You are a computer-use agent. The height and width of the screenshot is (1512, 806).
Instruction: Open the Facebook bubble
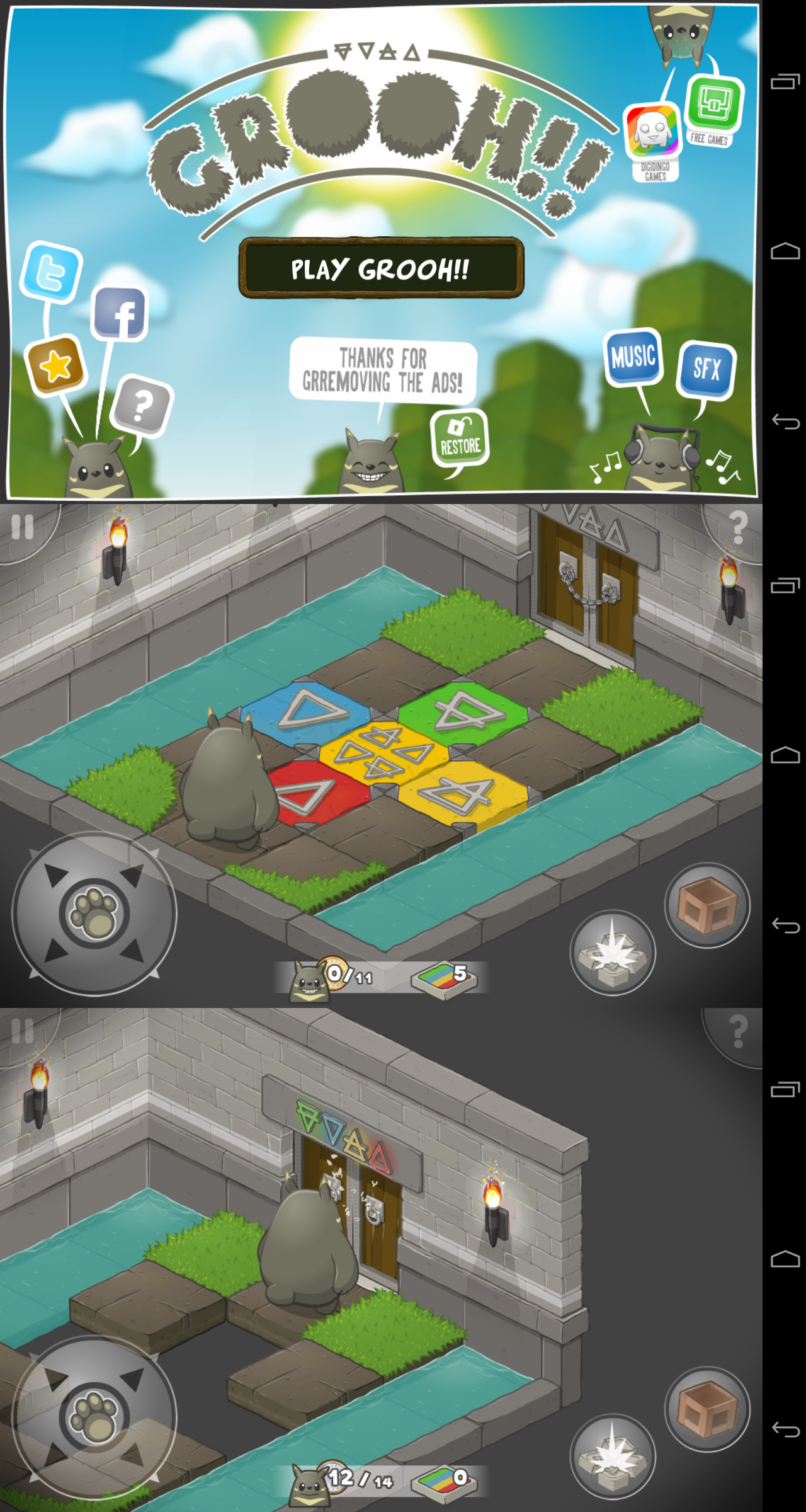tap(120, 313)
